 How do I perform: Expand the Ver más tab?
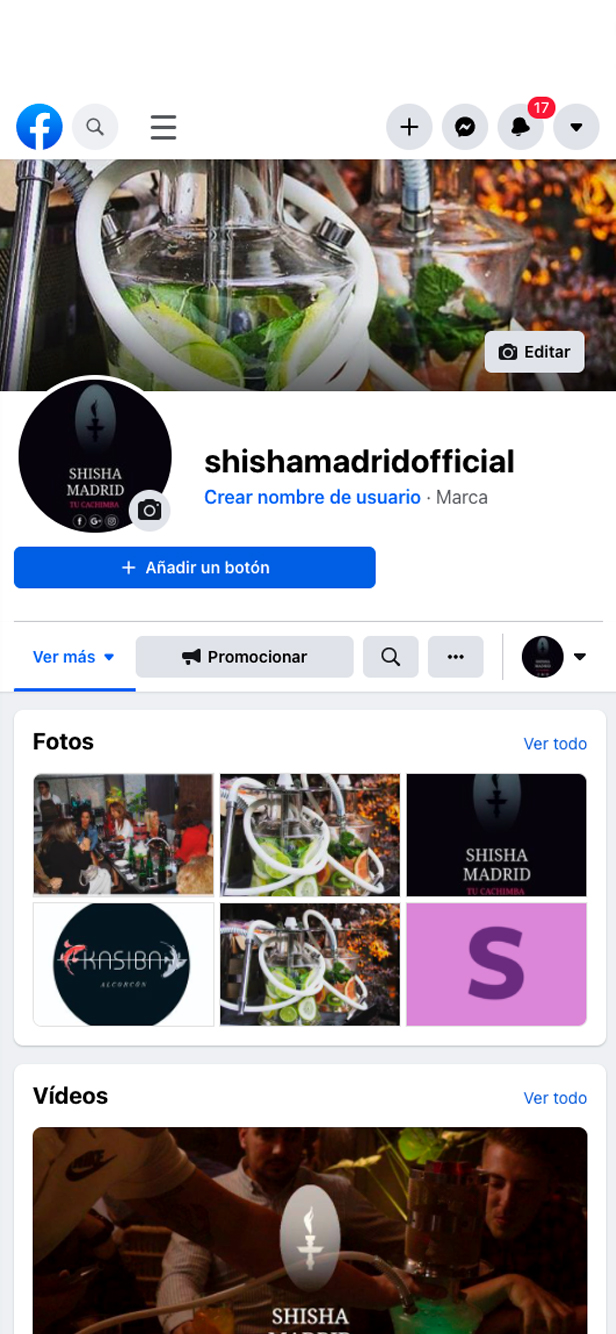[74, 657]
